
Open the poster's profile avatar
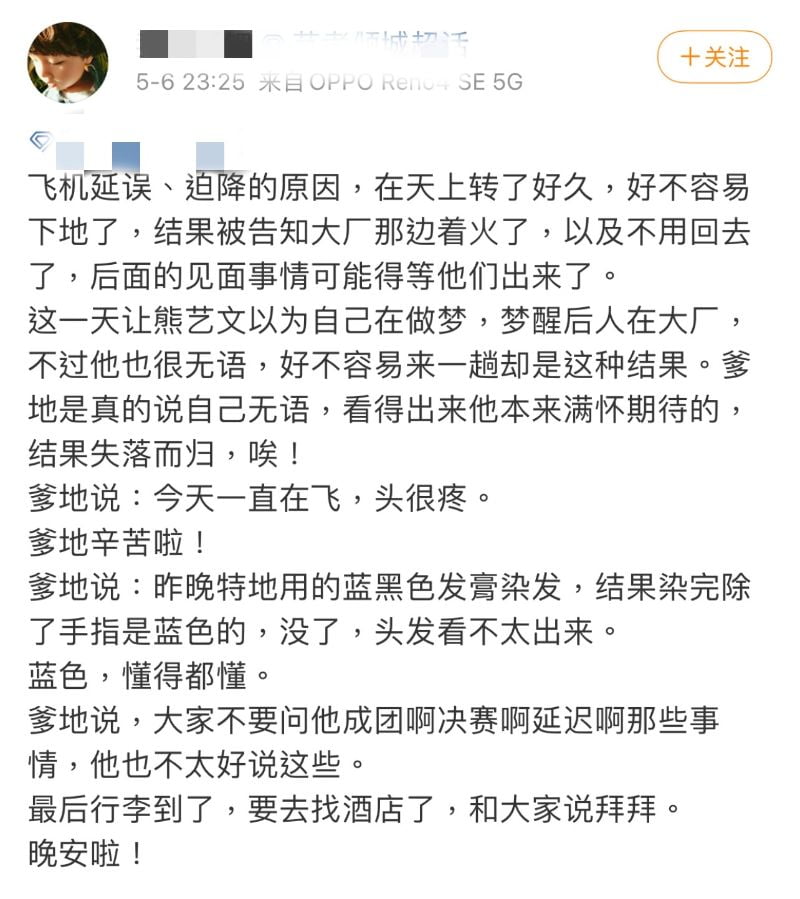click(x=68, y=62)
